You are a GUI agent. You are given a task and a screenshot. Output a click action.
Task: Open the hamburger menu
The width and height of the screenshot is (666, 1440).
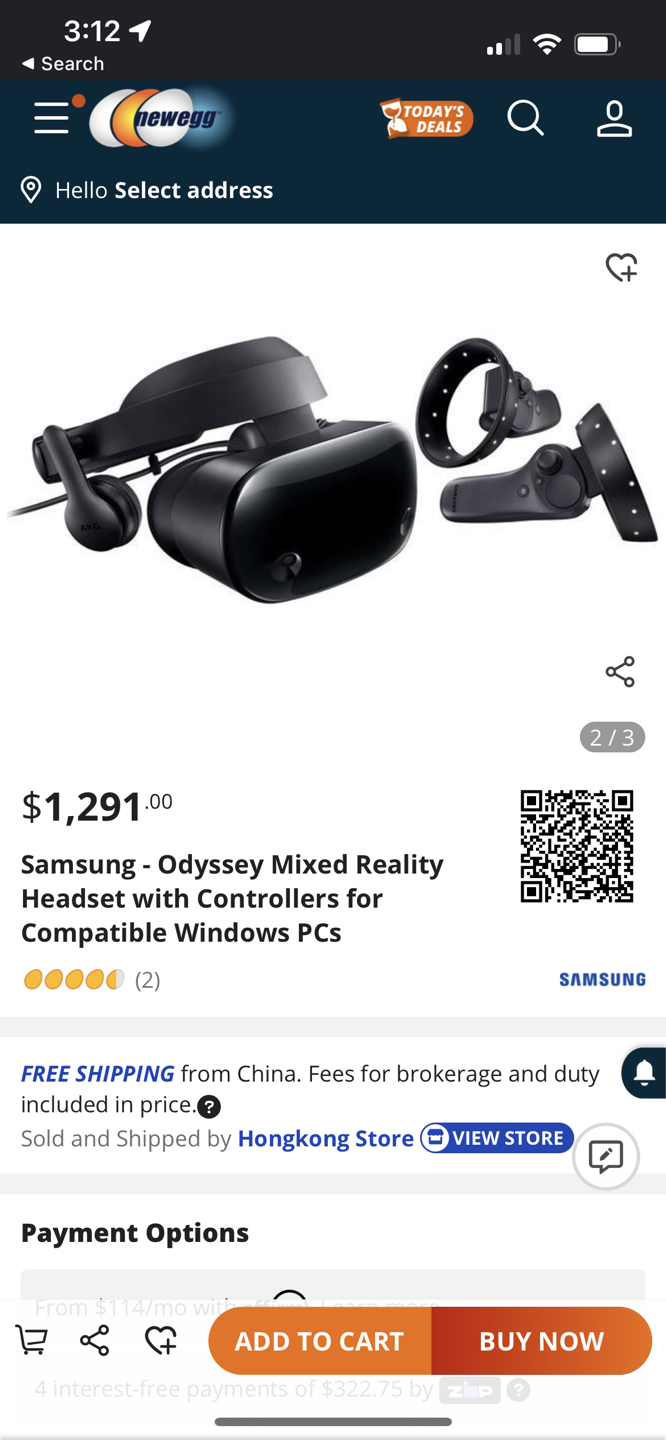point(52,118)
